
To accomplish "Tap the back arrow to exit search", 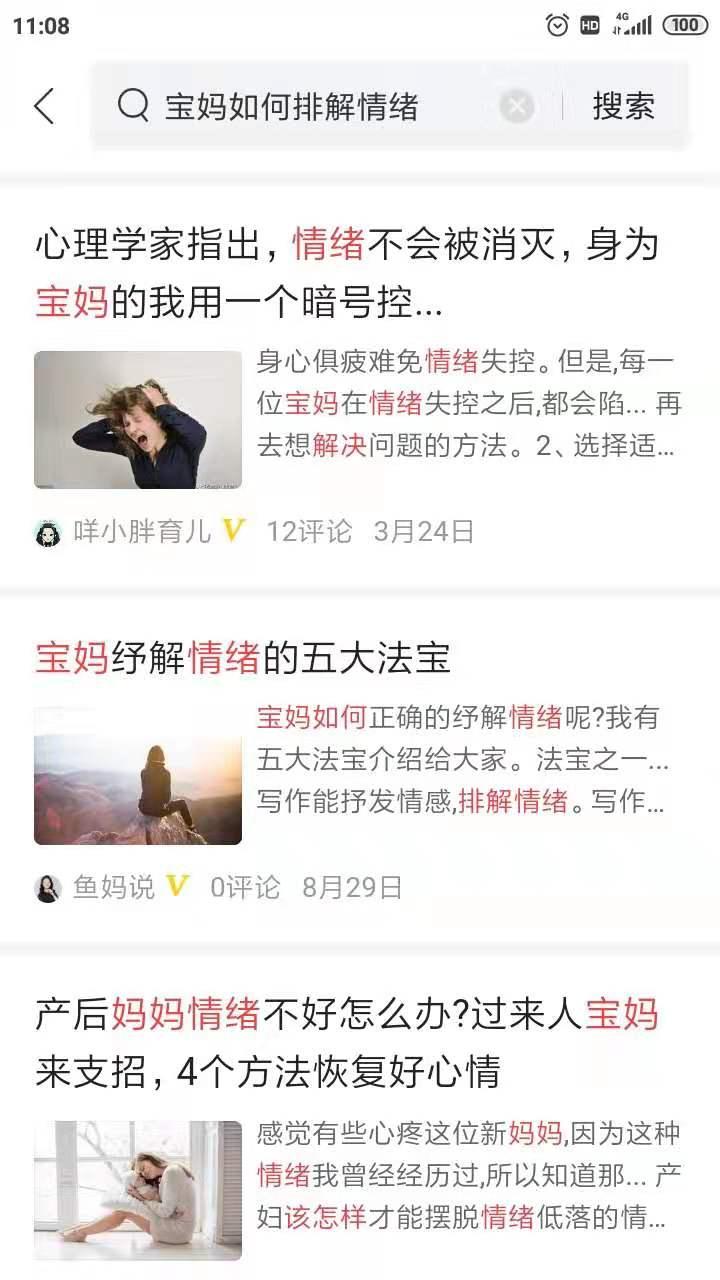I will pyautogui.click(x=45, y=105).
